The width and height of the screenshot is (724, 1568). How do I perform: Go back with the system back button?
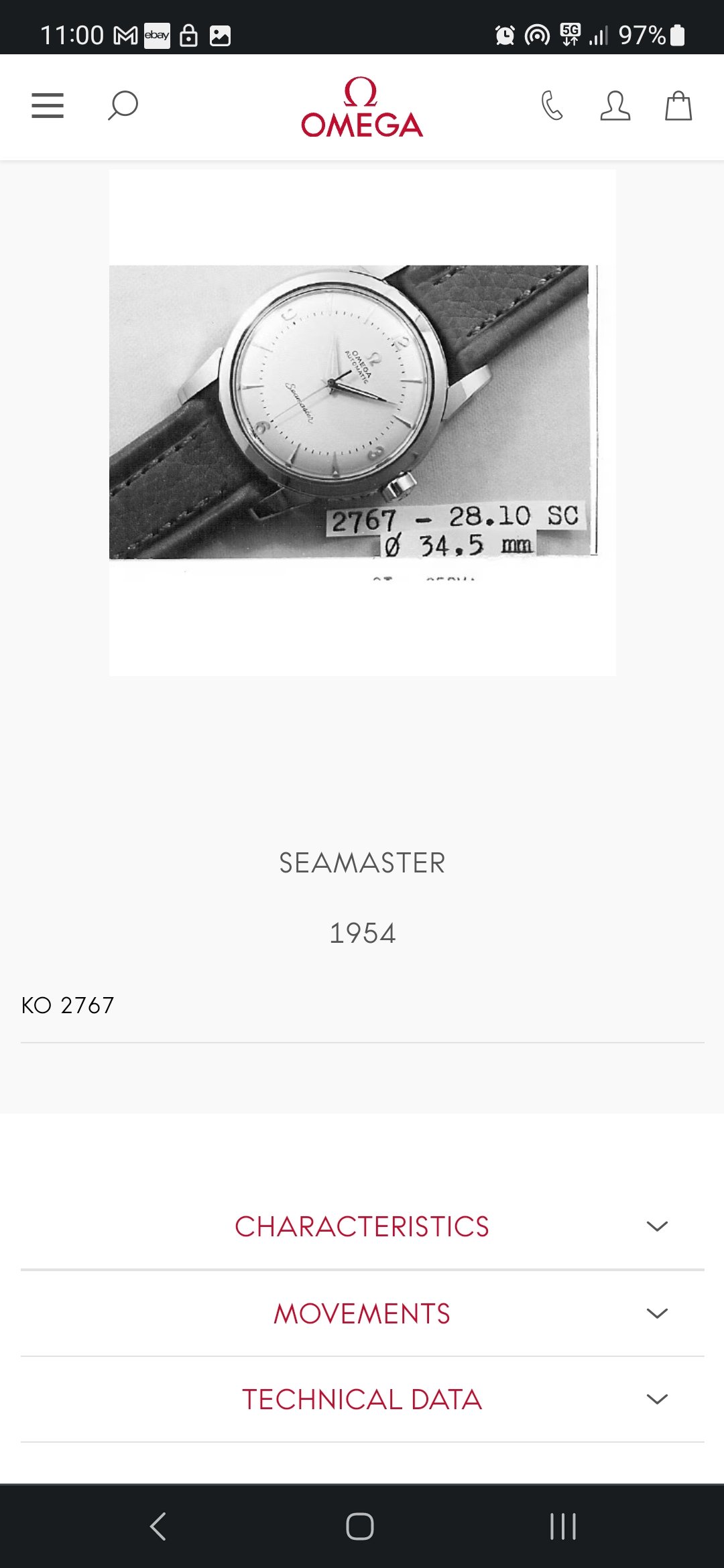pos(158,1526)
